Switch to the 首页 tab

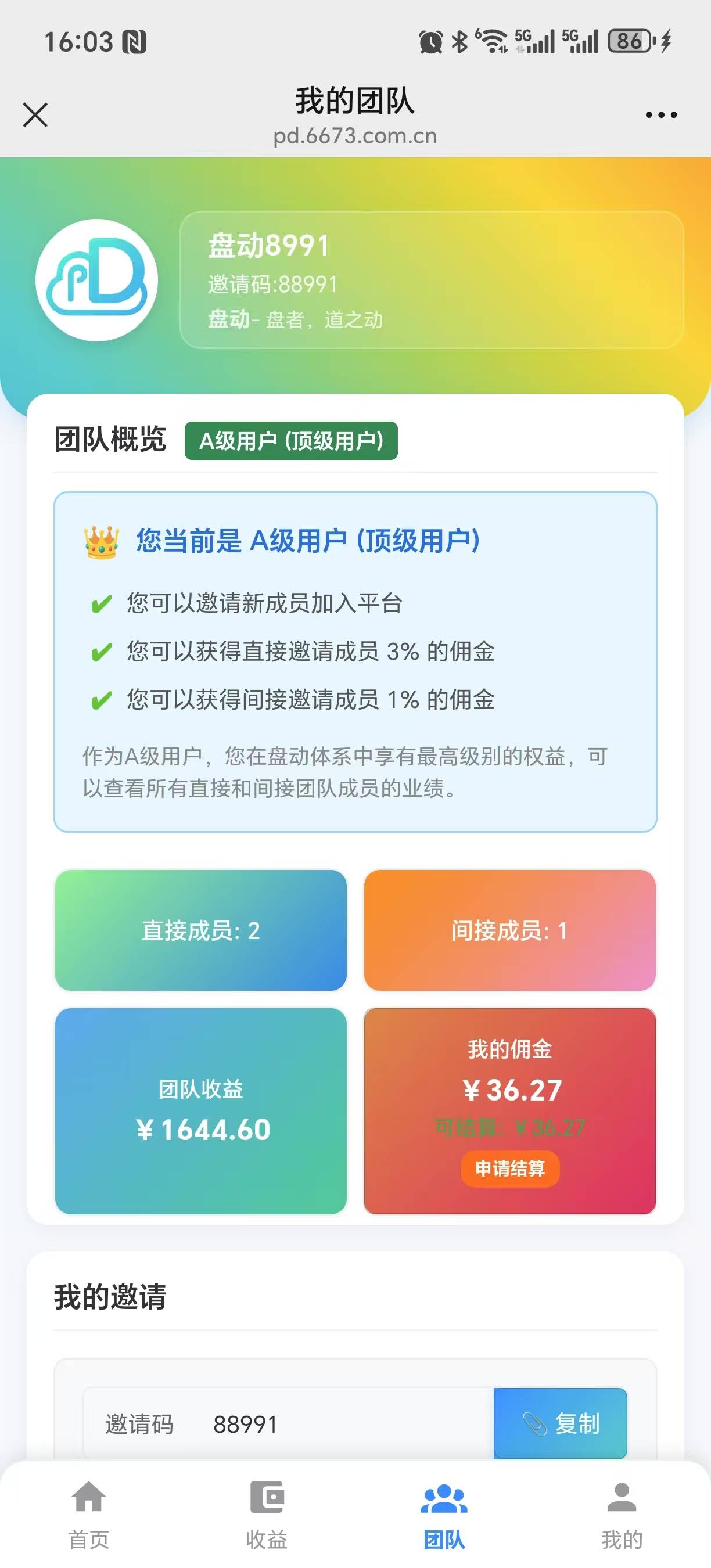point(89,1515)
